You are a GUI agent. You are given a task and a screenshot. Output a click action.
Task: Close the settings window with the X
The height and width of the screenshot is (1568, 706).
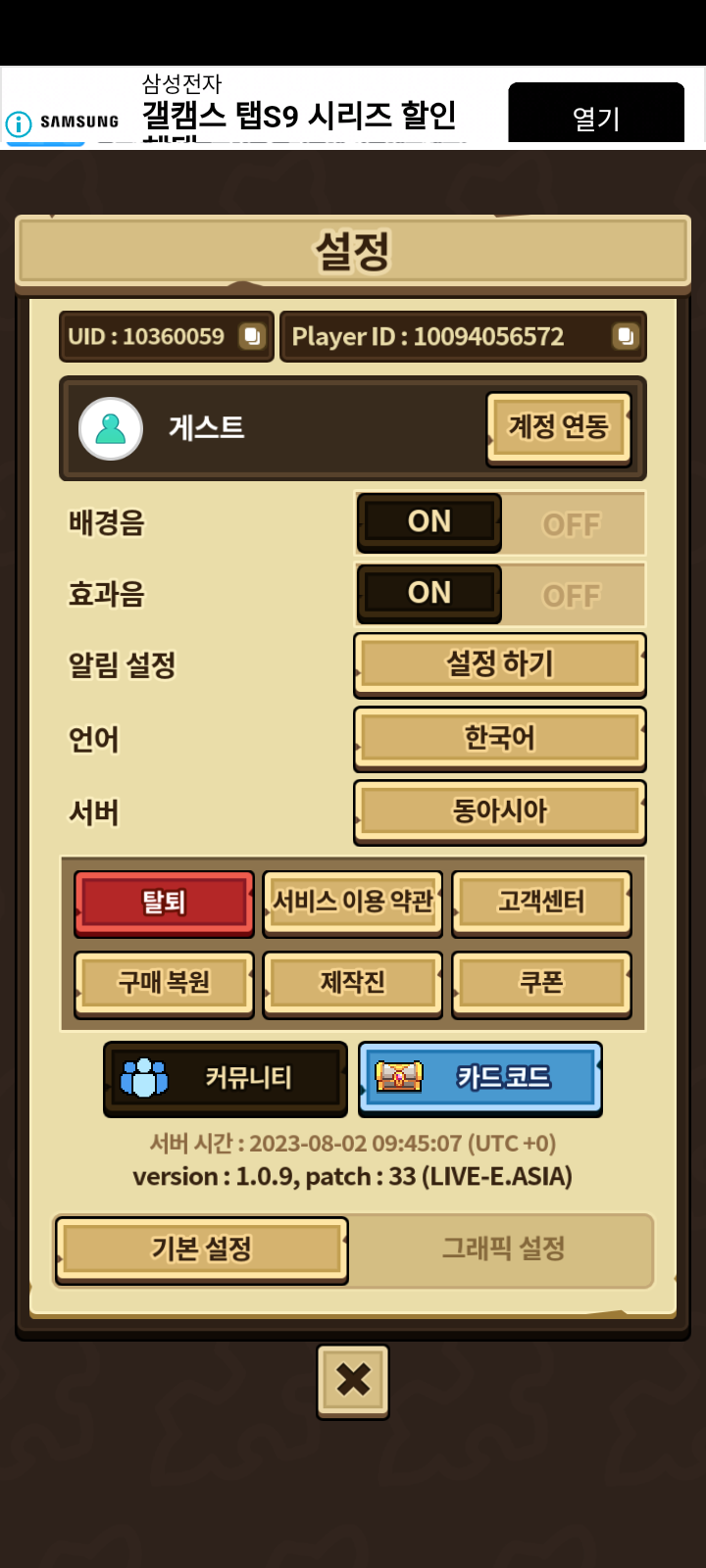pyautogui.click(x=353, y=1381)
